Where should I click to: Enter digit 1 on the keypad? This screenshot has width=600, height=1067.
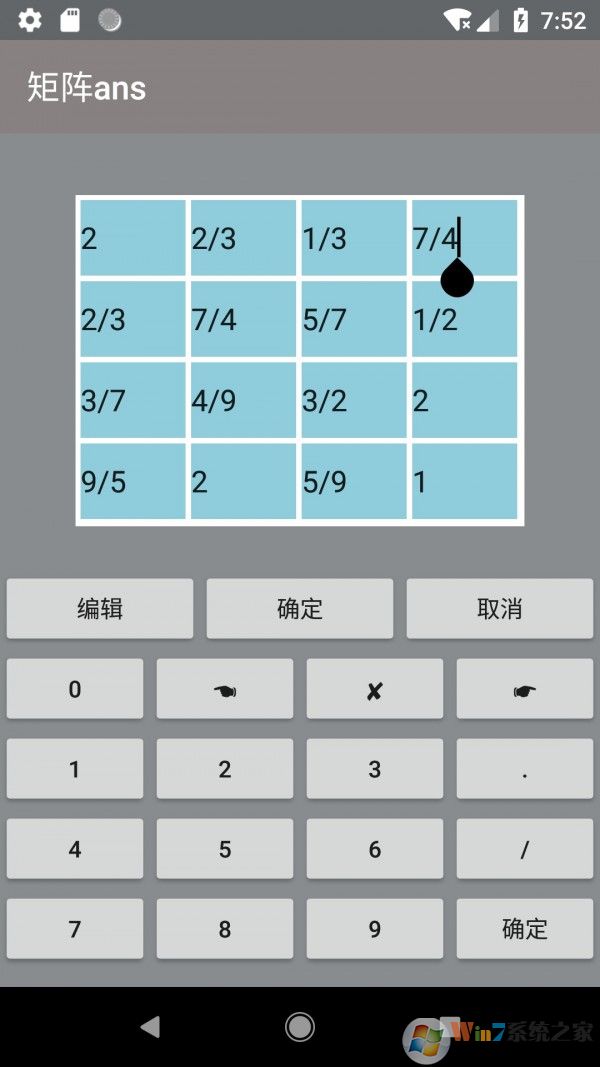pos(75,769)
